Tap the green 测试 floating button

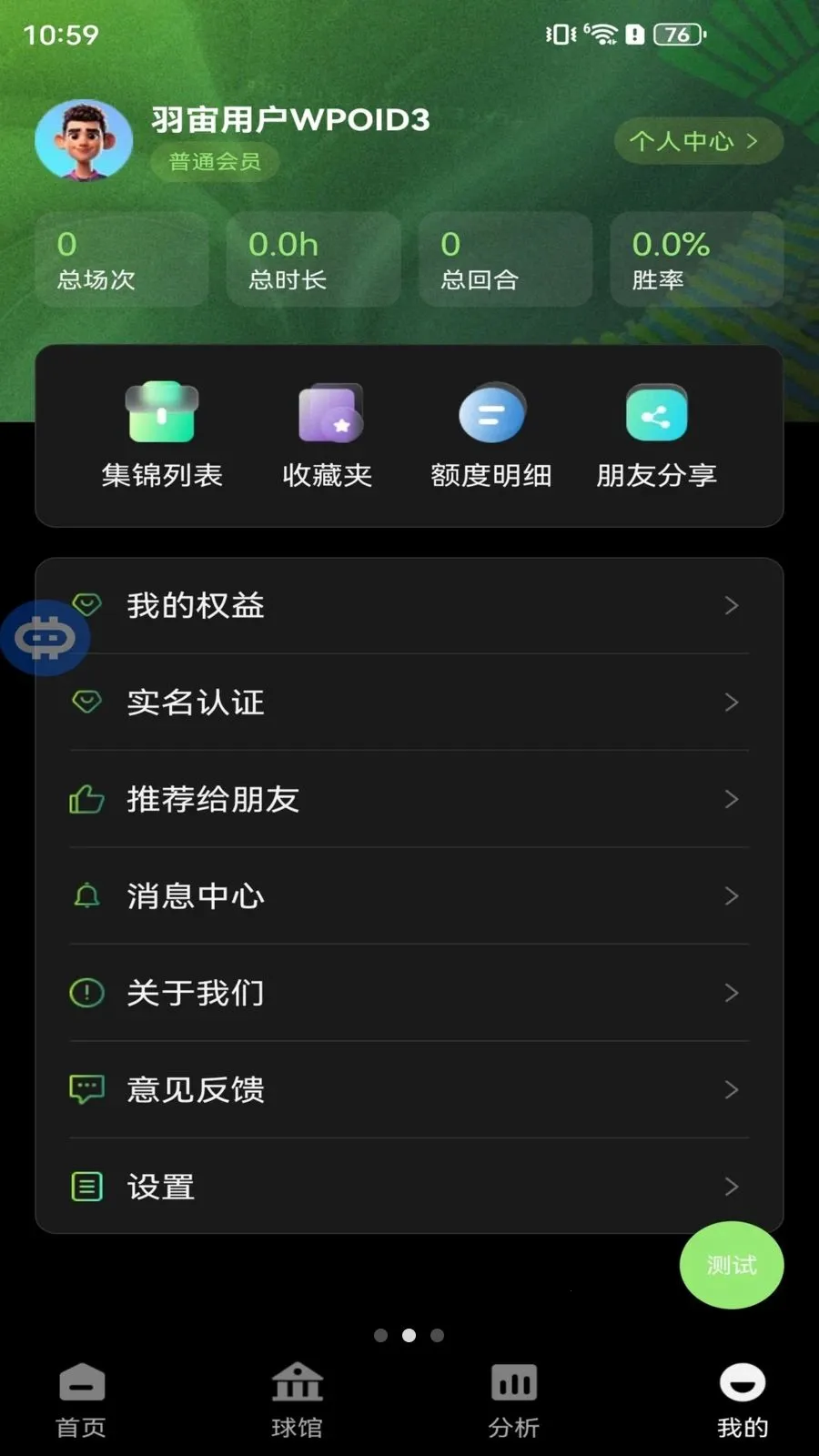click(732, 1265)
